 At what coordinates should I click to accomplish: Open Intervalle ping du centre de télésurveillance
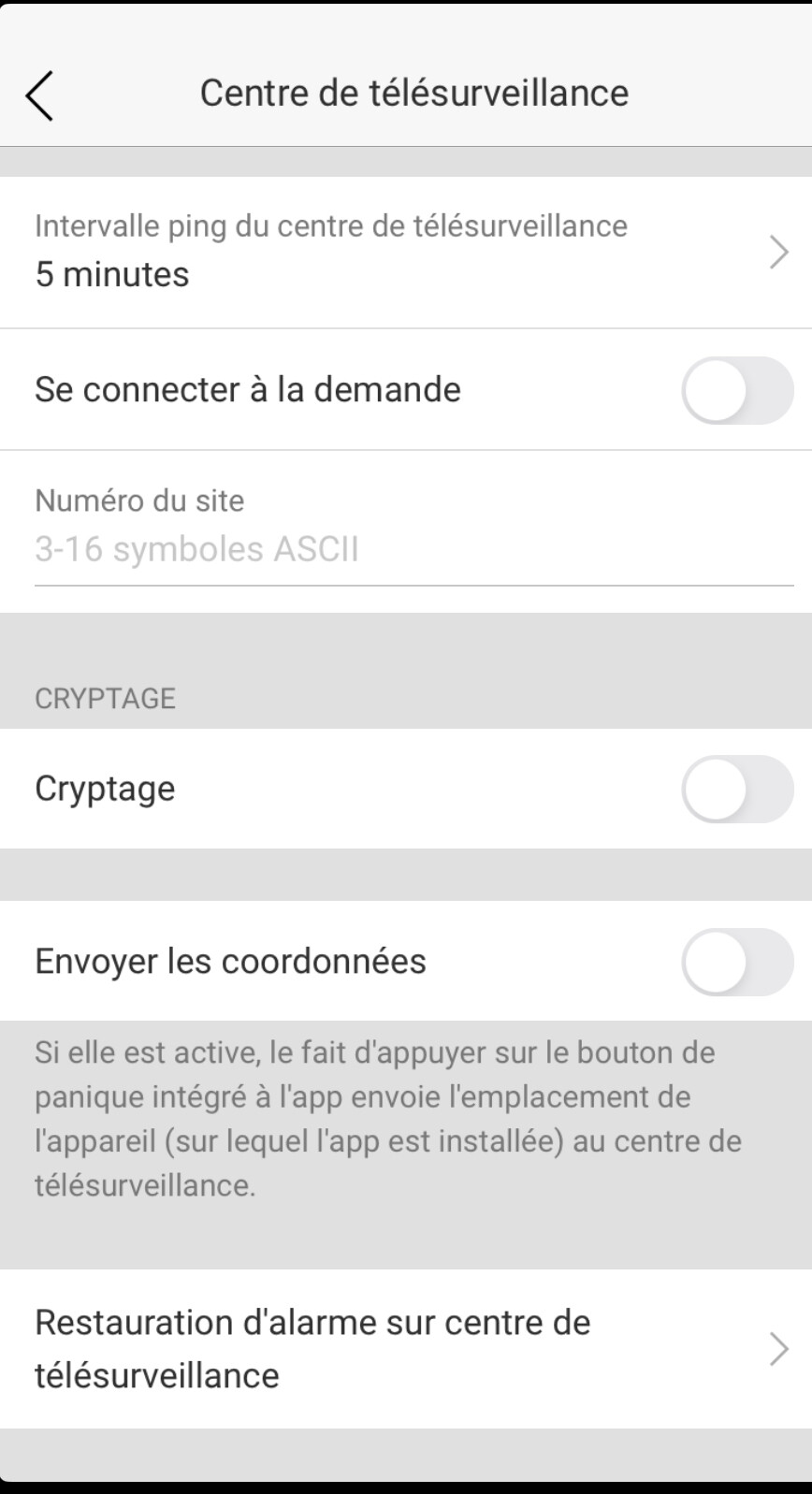(406, 252)
